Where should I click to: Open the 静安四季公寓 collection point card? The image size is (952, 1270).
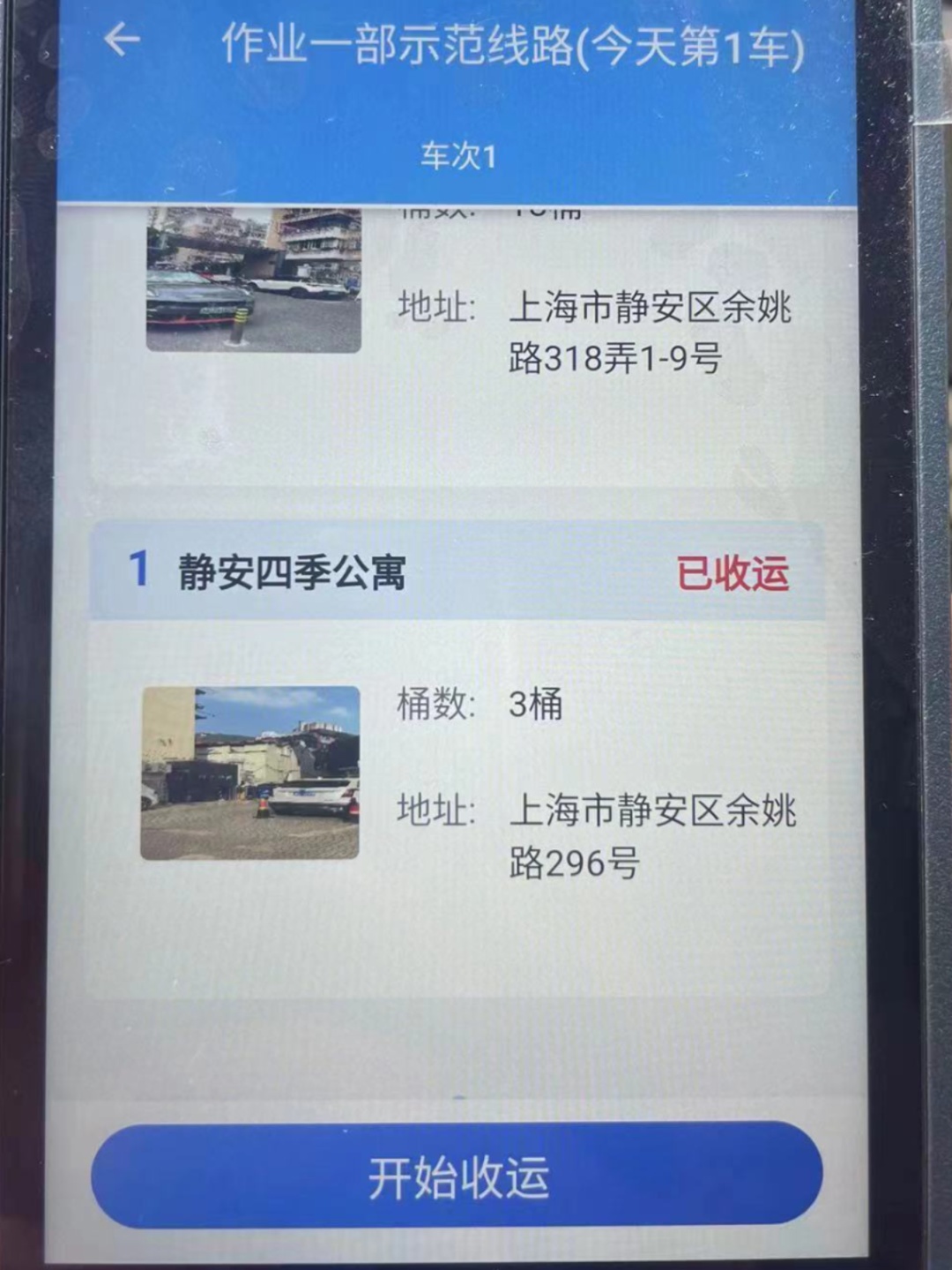tap(457, 758)
